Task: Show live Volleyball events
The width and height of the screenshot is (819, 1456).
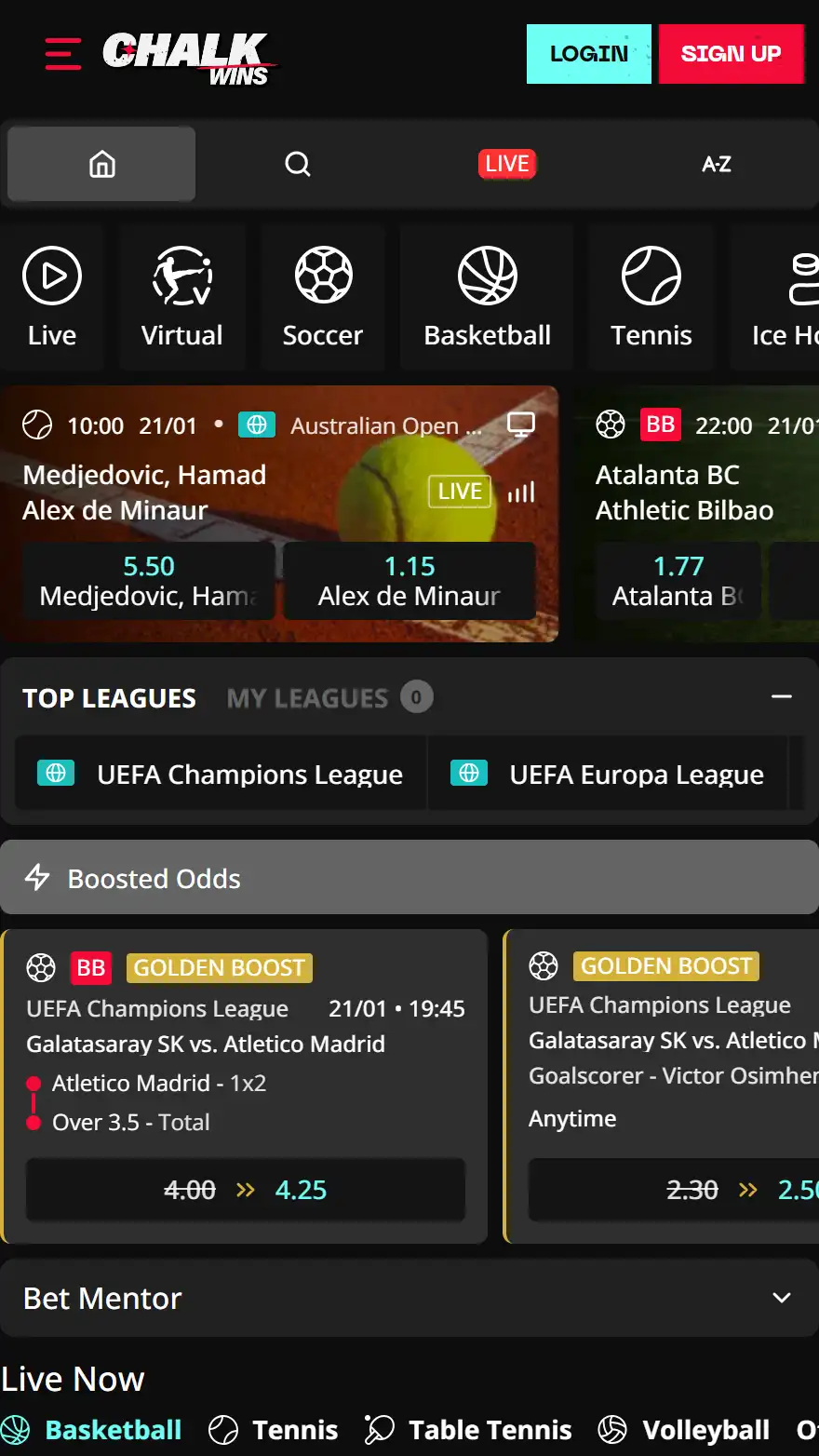Action: point(684,1430)
